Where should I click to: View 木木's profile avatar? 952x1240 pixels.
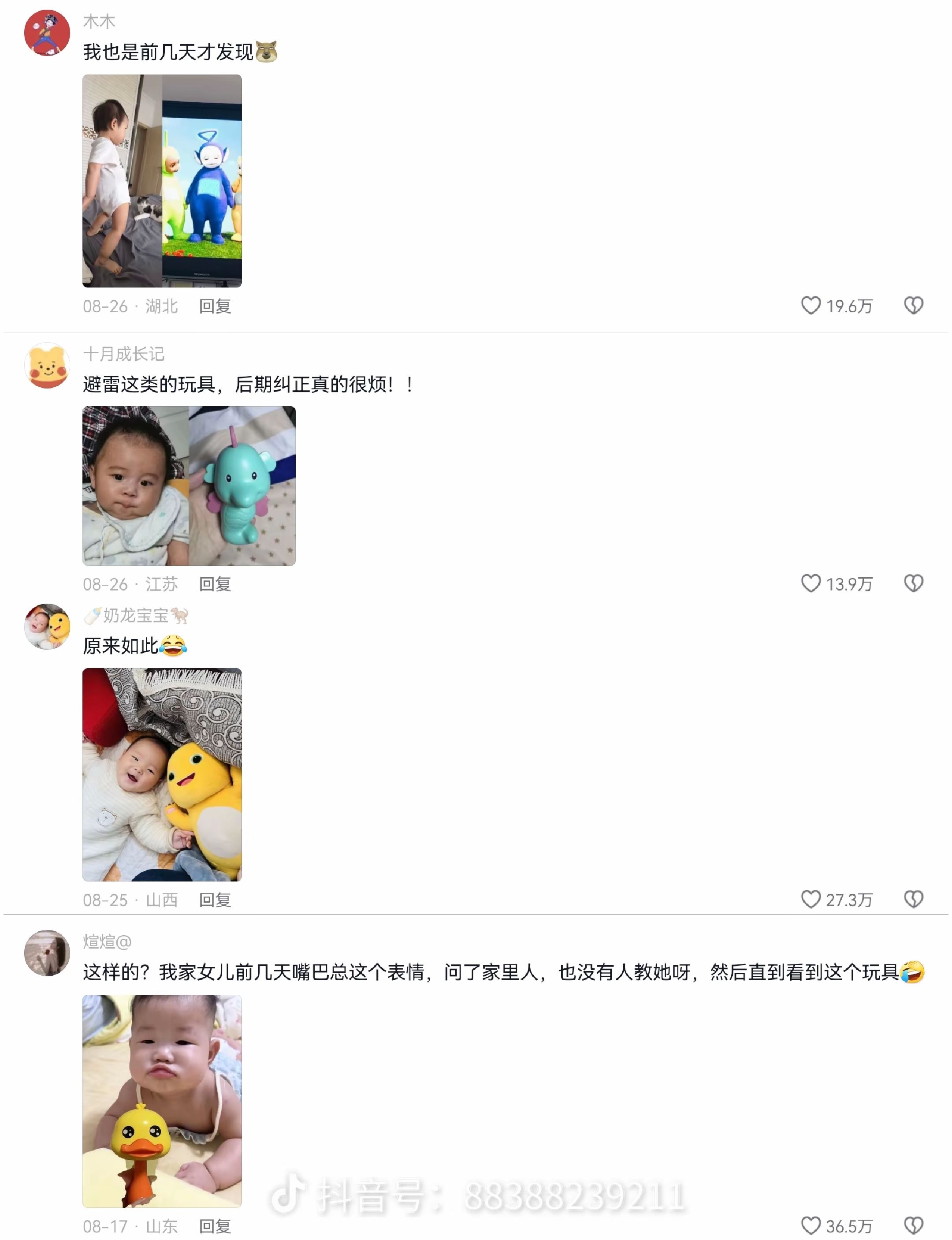[47, 33]
